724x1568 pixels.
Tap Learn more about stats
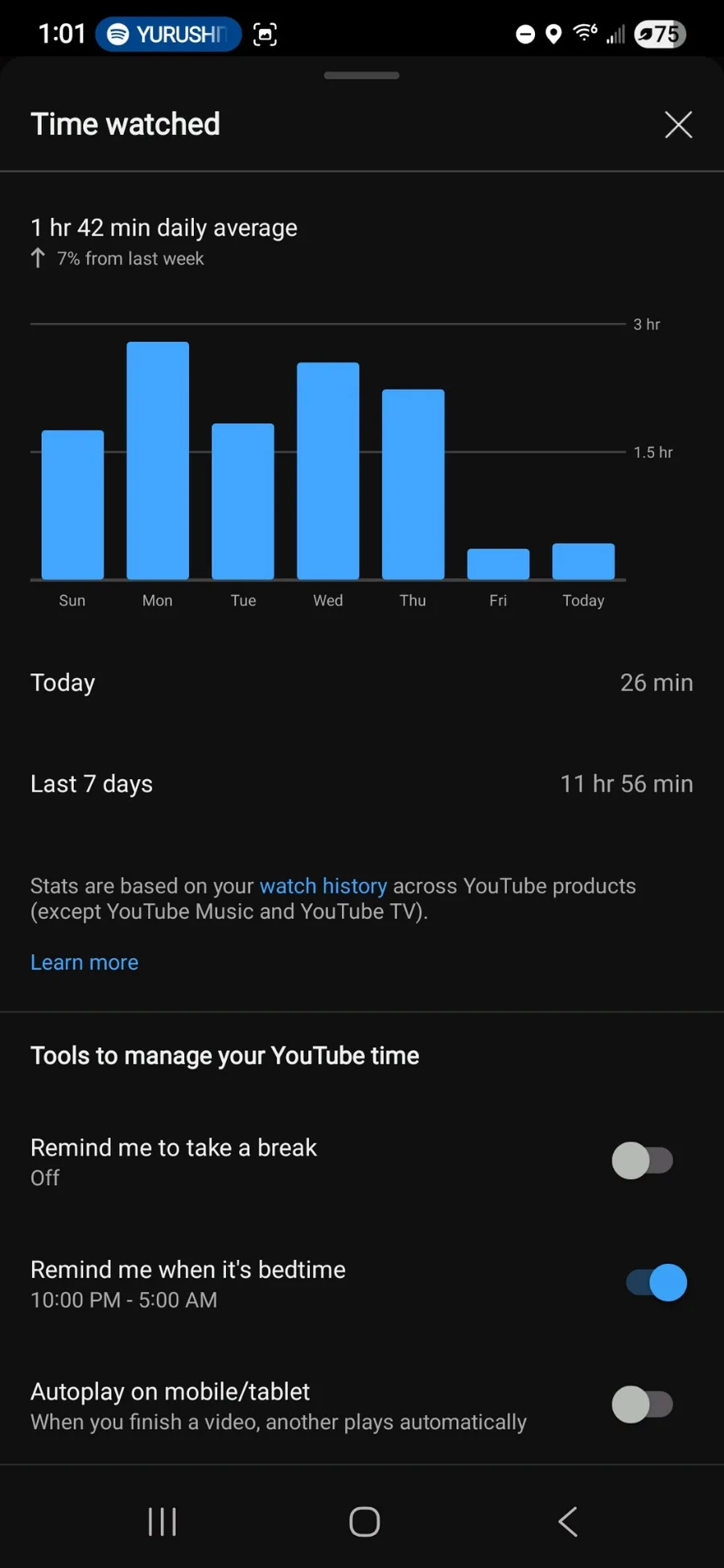(84, 963)
